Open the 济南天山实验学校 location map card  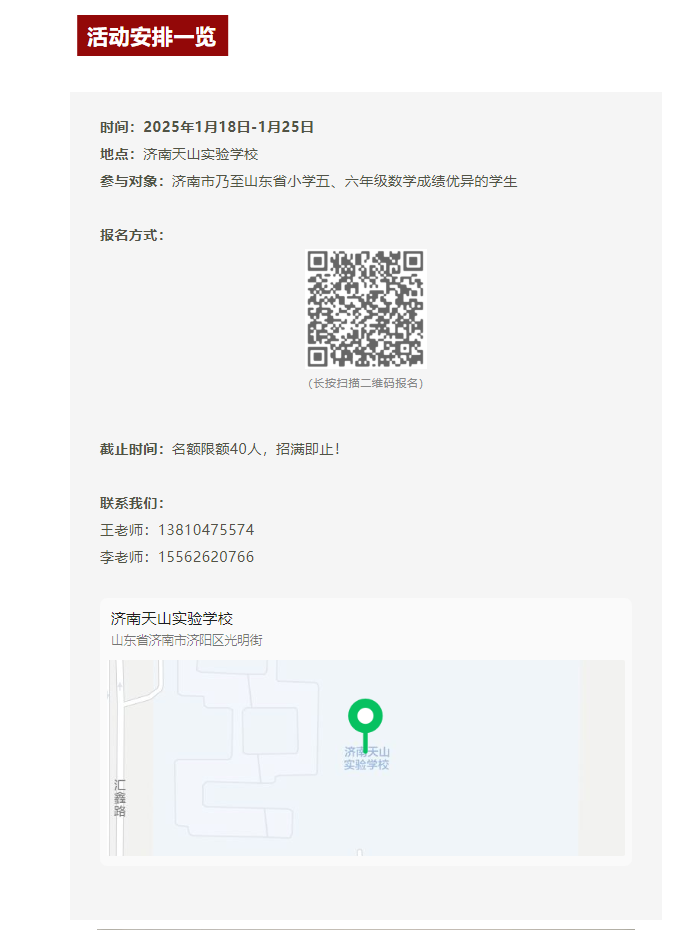pos(365,730)
